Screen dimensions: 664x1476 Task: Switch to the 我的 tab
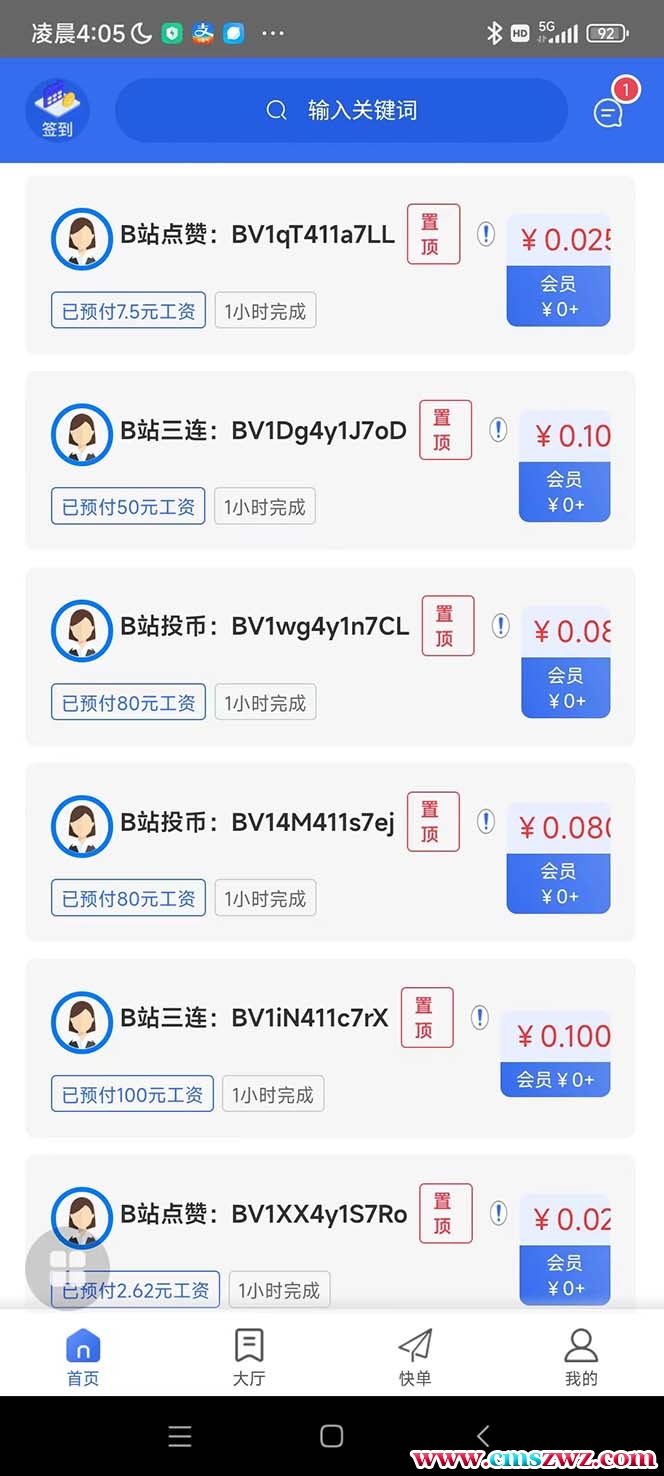[x=581, y=1357]
